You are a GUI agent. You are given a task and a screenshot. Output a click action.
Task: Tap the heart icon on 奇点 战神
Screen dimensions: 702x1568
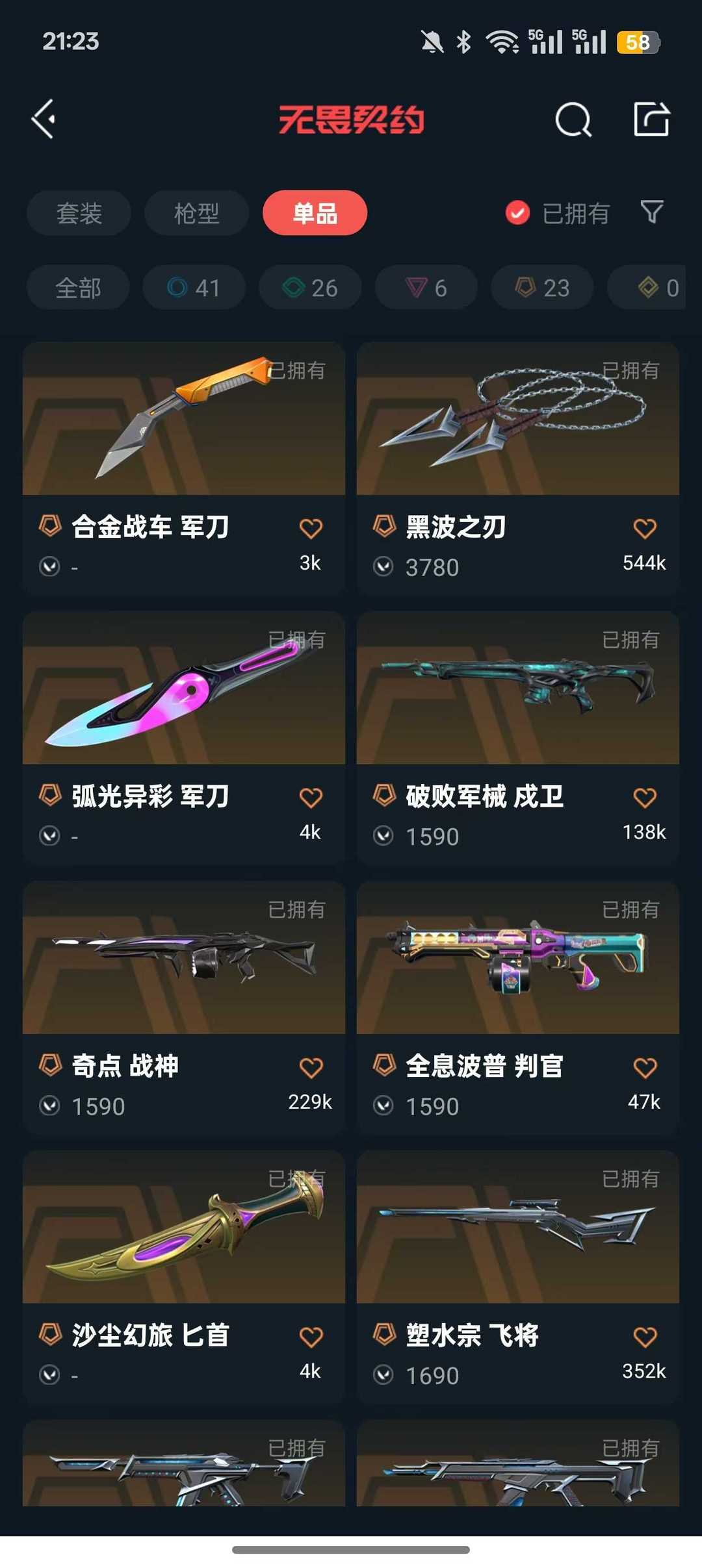pos(311,1066)
